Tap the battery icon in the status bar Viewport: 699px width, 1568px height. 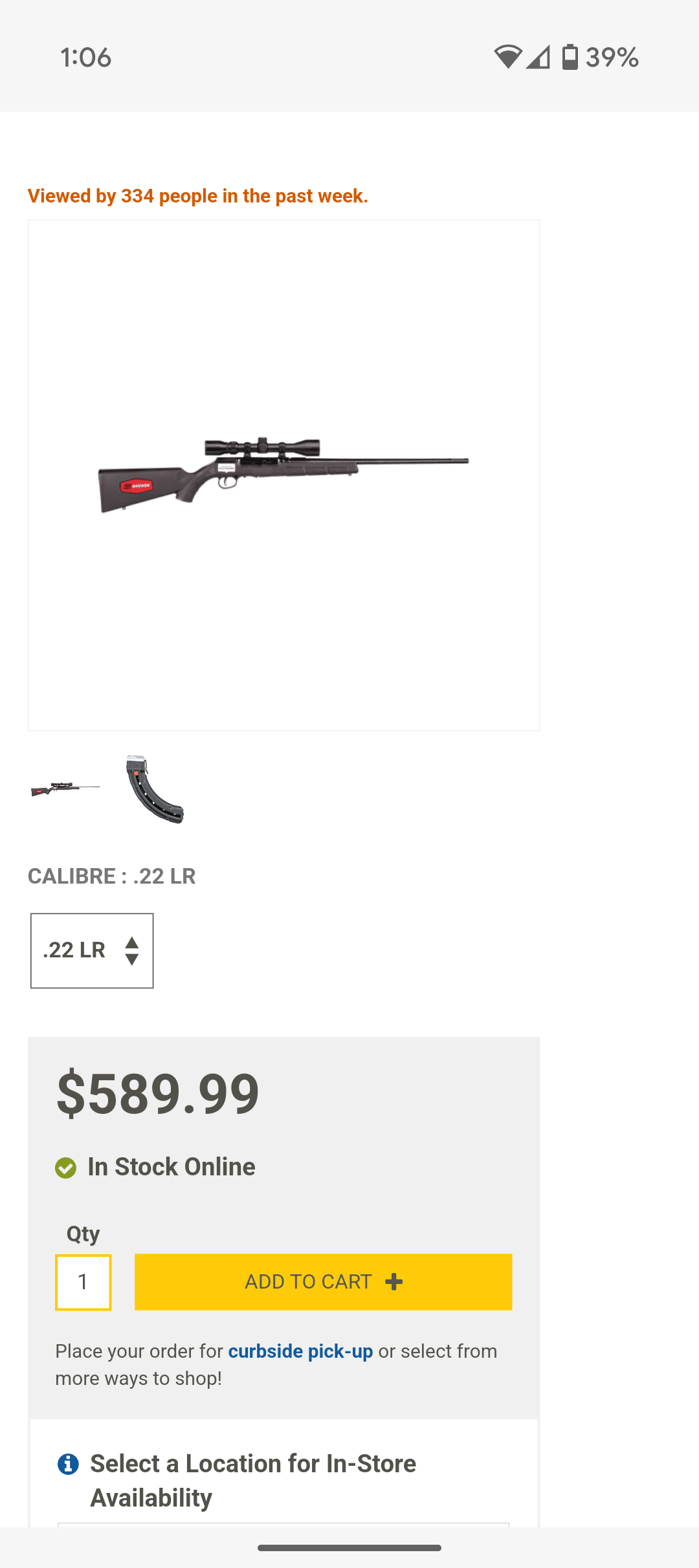pyautogui.click(x=570, y=57)
